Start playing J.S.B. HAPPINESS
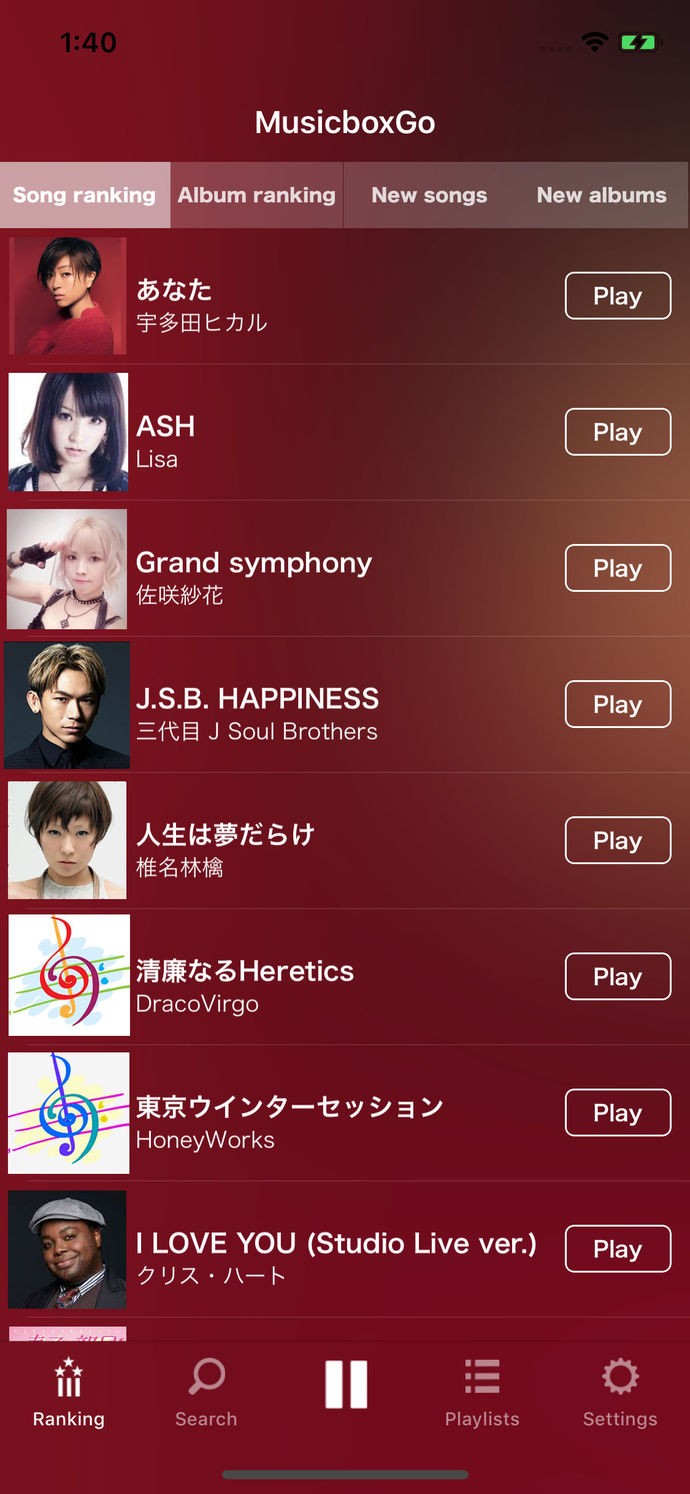The height and width of the screenshot is (1494, 690). click(x=617, y=704)
